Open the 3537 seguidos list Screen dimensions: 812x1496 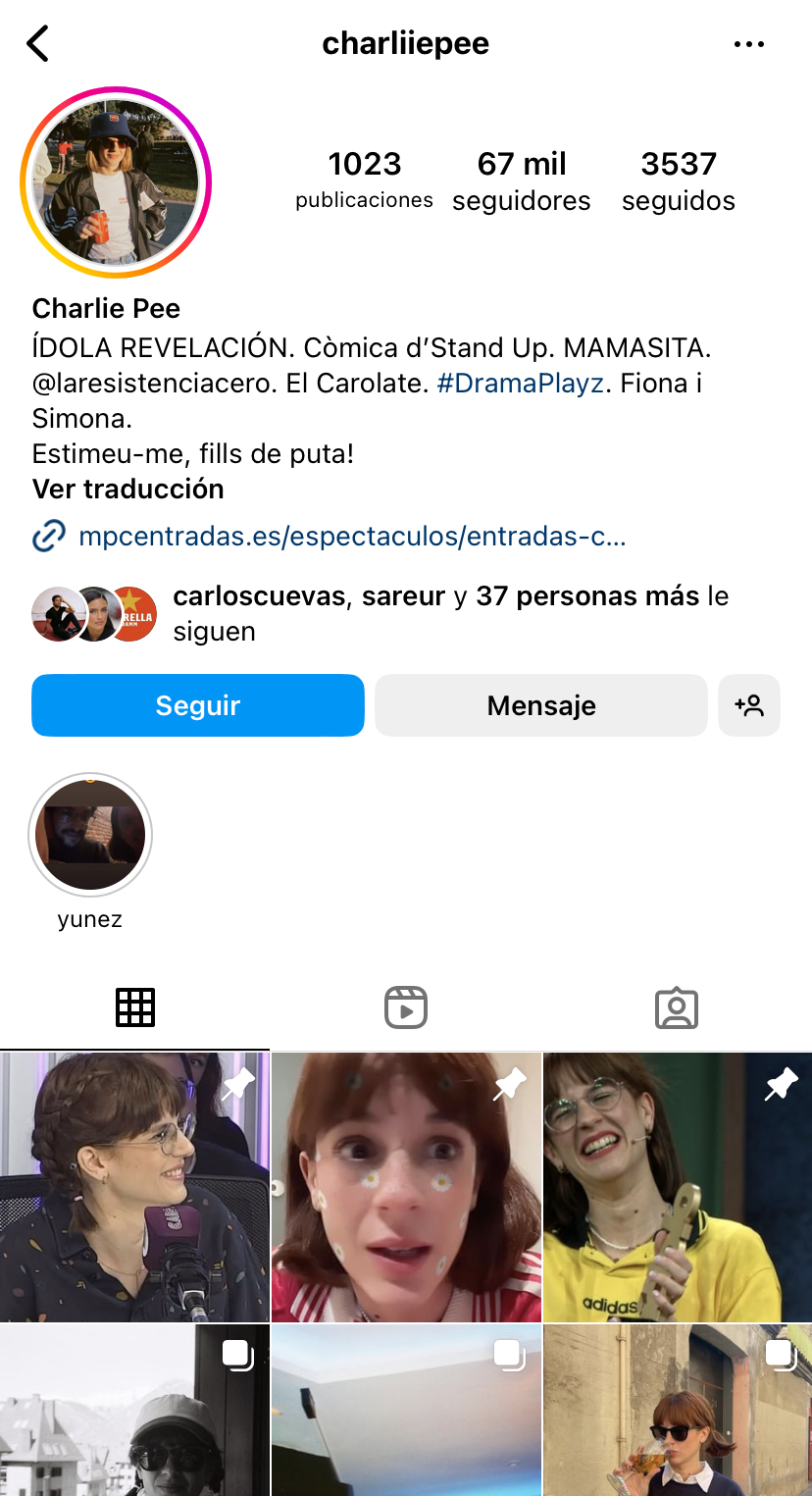(679, 181)
